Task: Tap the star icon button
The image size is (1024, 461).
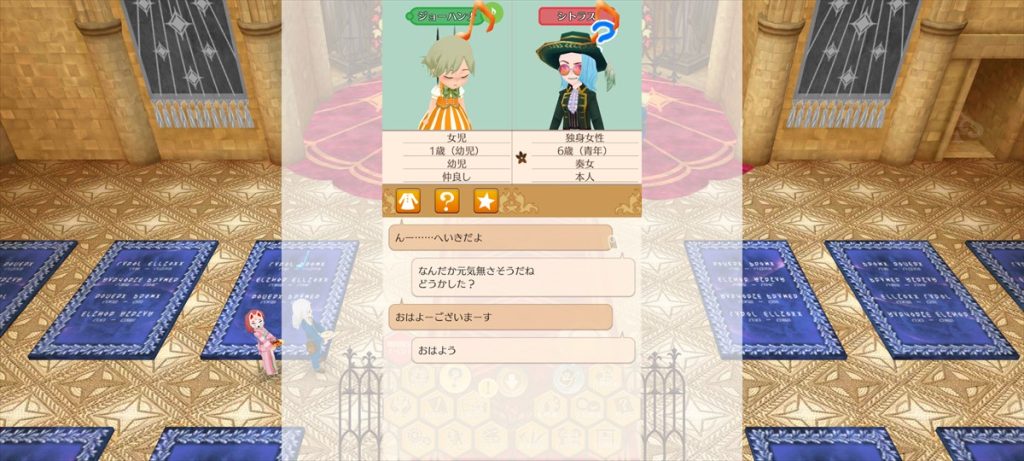Action: (485, 201)
